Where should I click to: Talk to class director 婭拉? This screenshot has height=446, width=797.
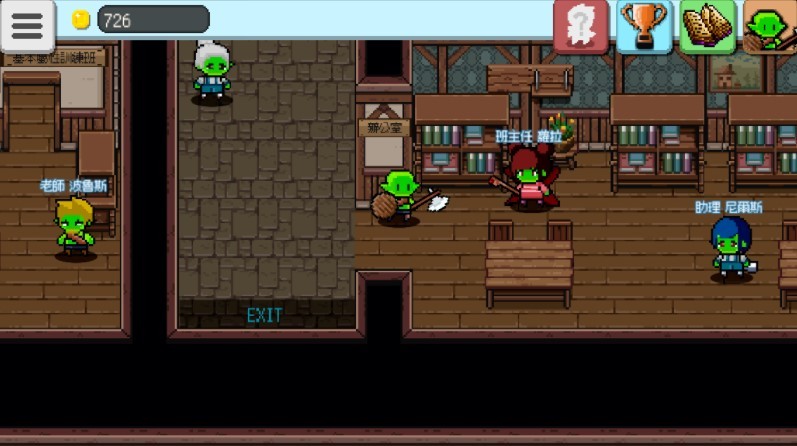coord(529,178)
